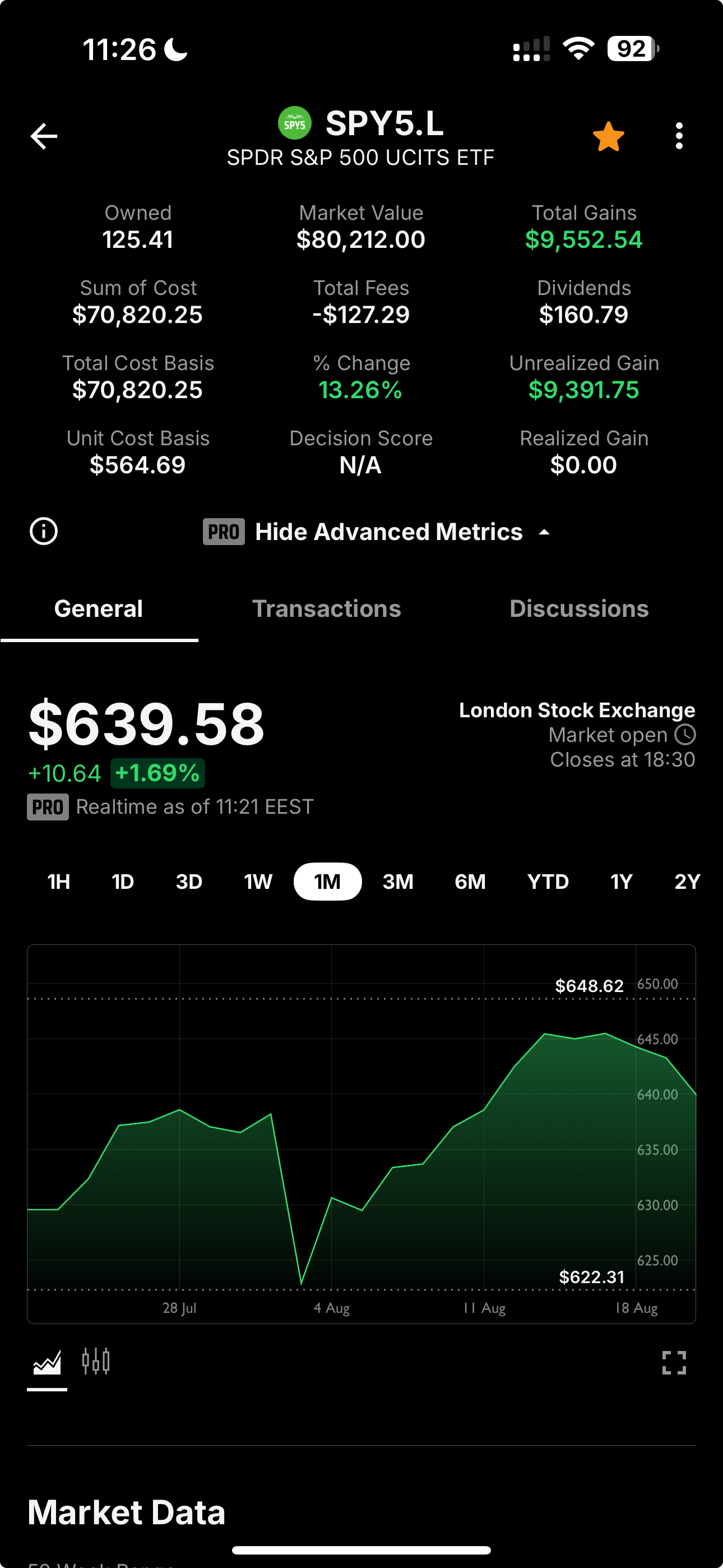Select the 1H chart range

pos(59,882)
